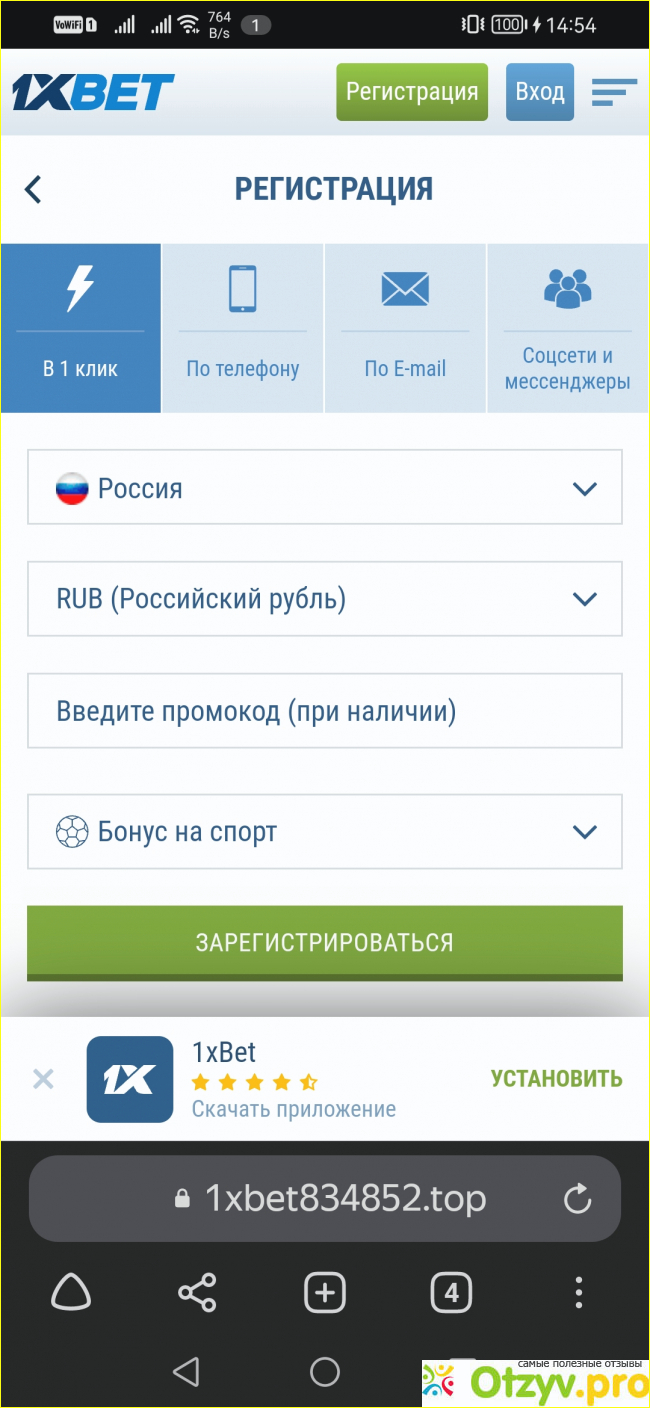Image resolution: width=650 pixels, height=1408 pixels.
Task: Dismiss the 1xBet app install banner
Action: tap(43, 1079)
